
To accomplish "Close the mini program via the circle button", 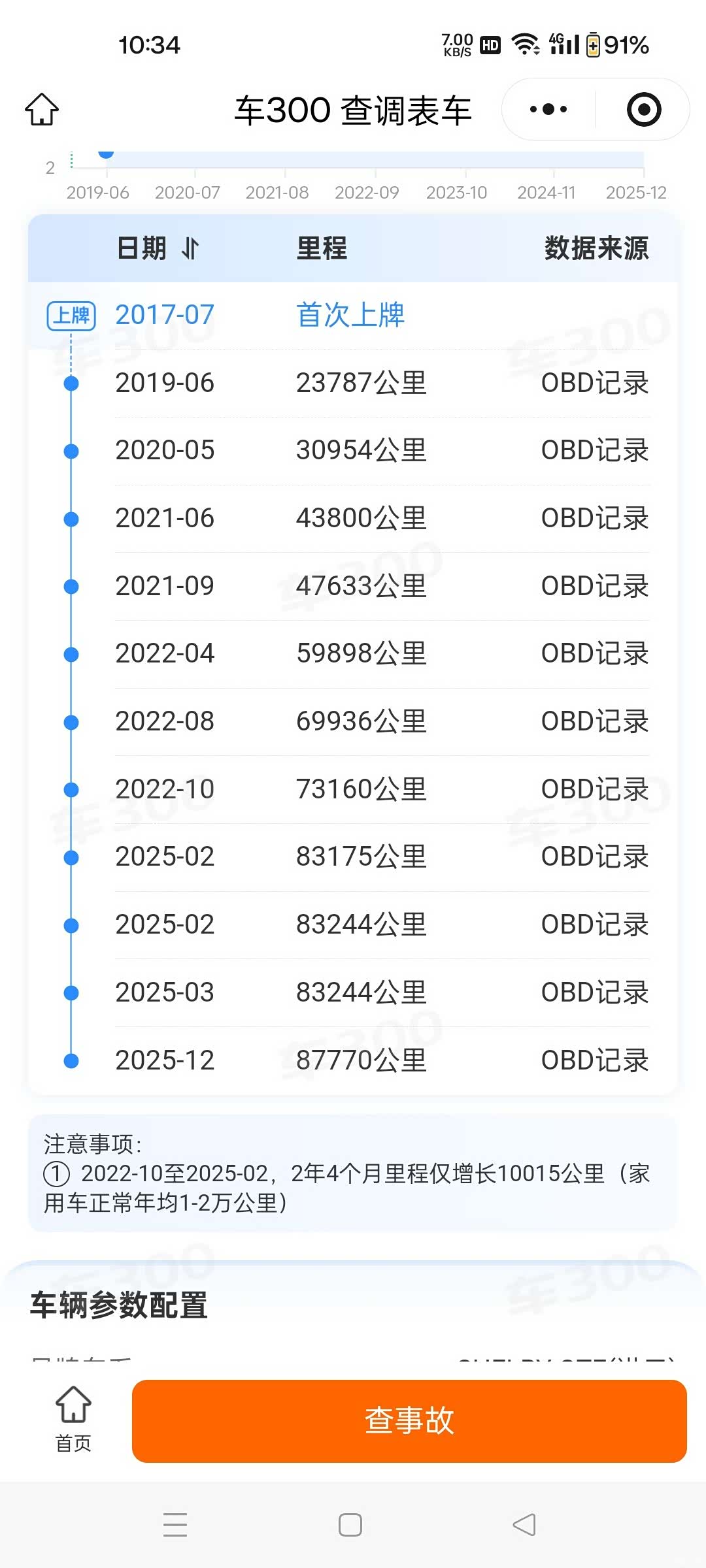I will point(644,109).
